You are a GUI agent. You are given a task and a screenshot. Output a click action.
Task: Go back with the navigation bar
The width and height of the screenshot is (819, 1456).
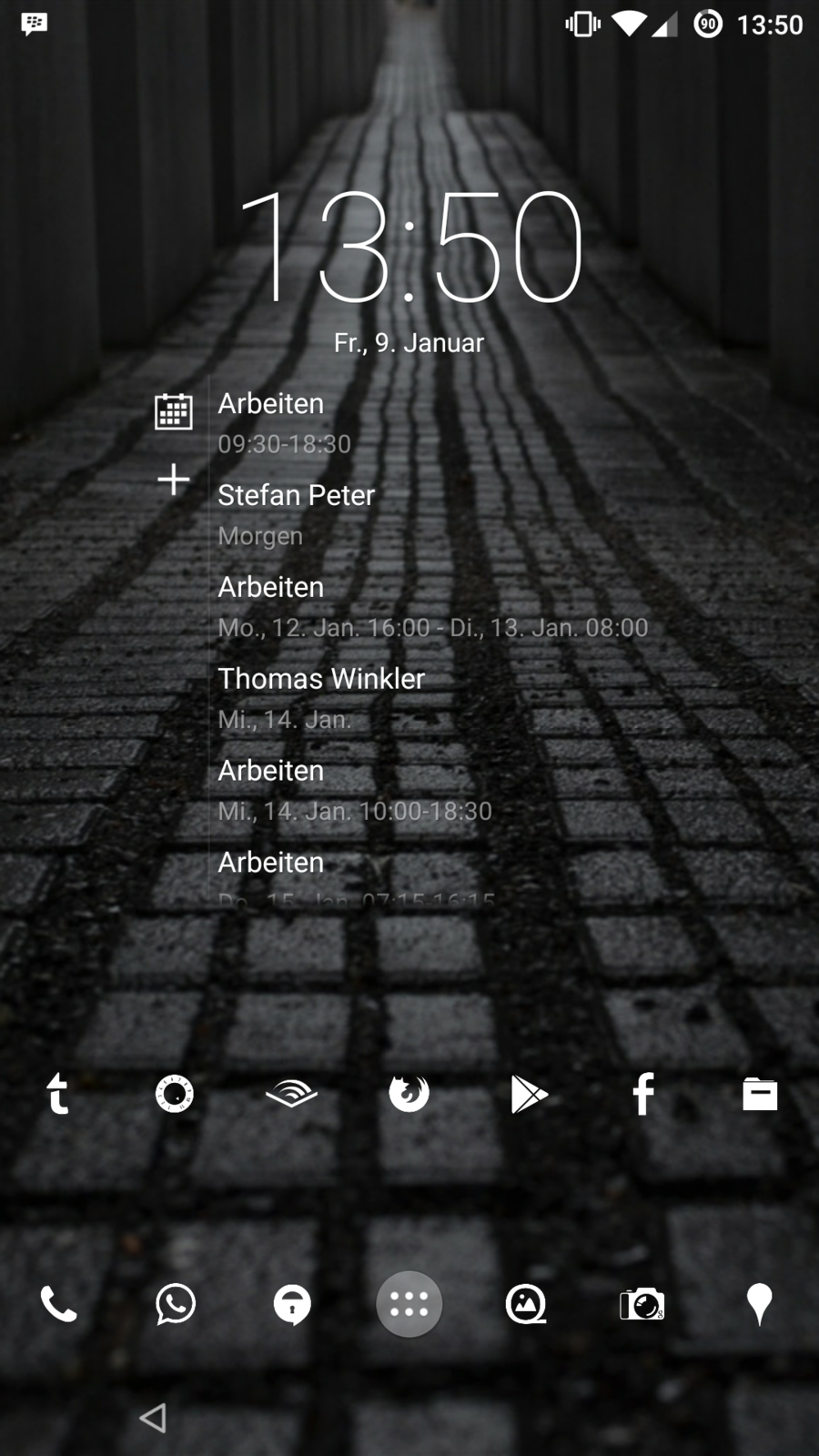(x=153, y=1417)
